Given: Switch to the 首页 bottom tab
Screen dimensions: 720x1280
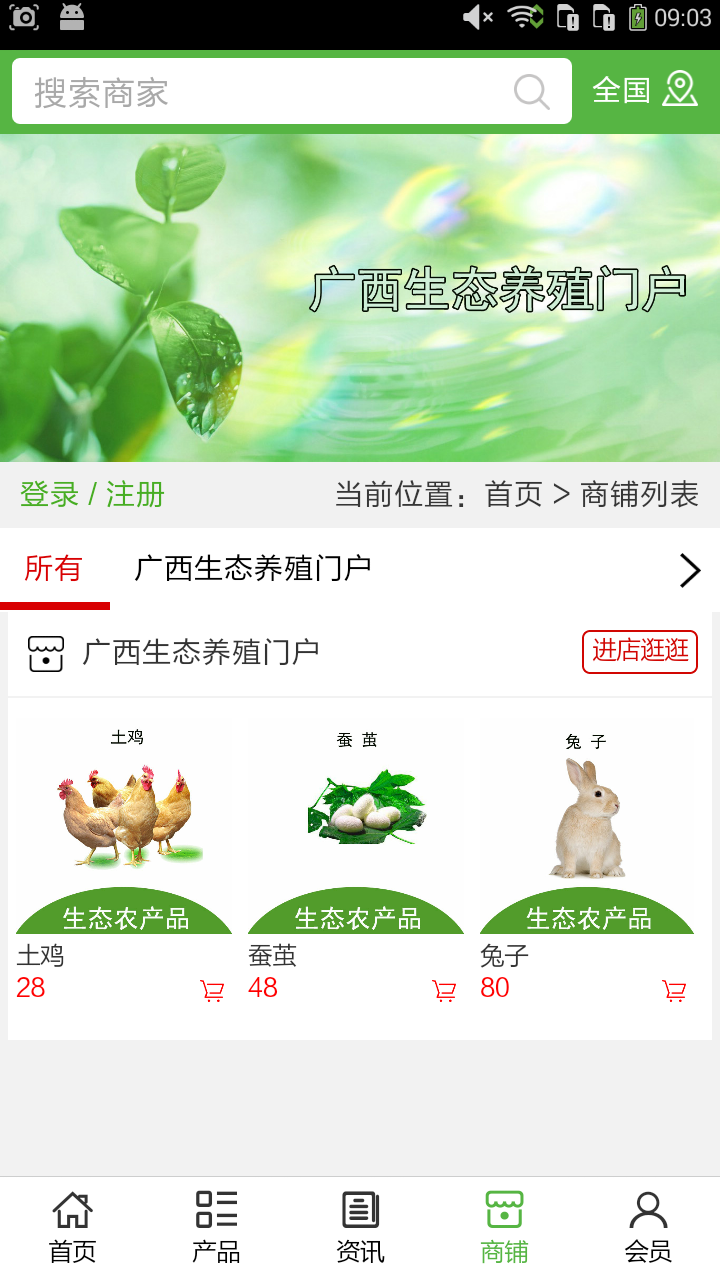Looking at the screenshot, I should (72, 1227).
